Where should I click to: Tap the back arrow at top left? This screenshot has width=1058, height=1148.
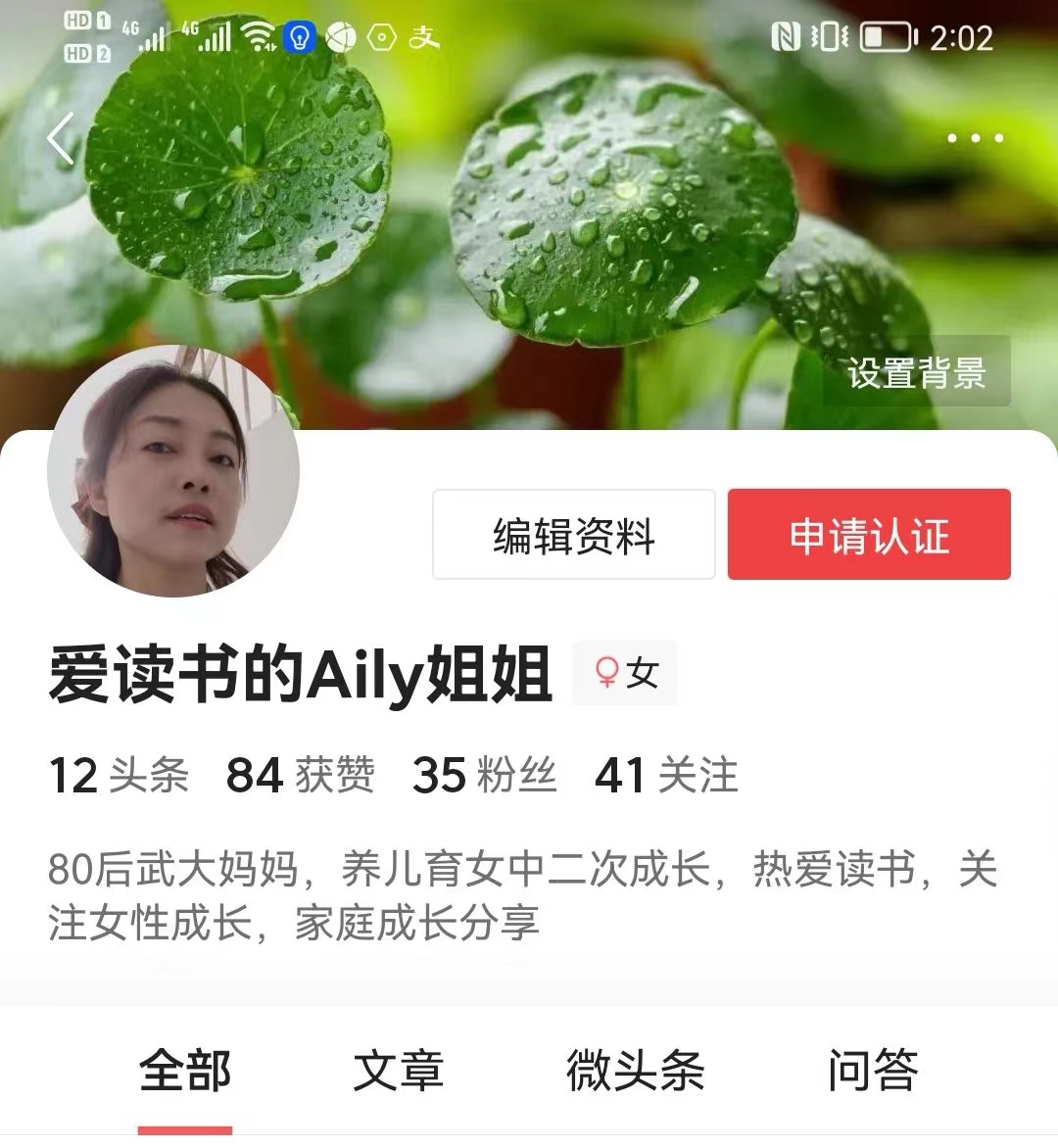coord(61,137)
